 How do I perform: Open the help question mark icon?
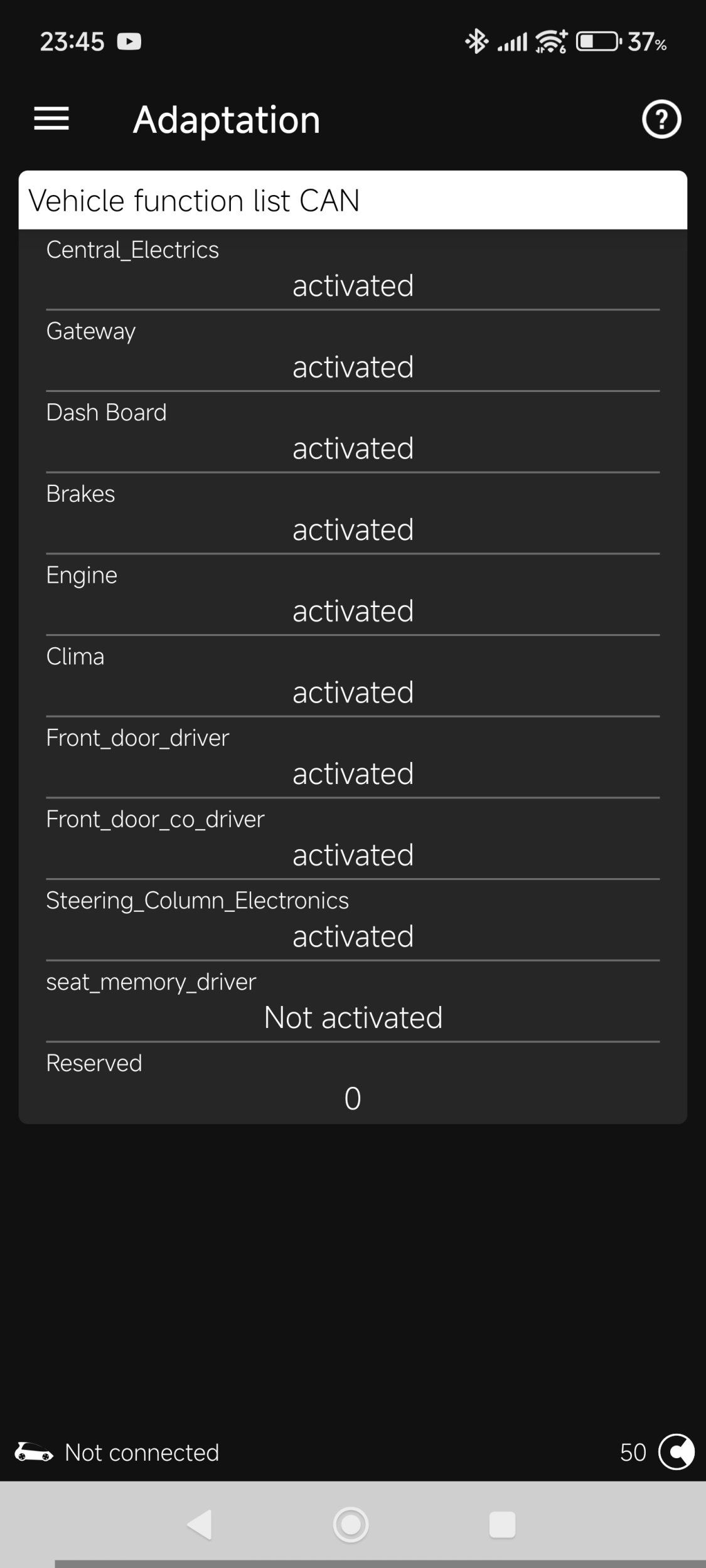pos(661,119)
